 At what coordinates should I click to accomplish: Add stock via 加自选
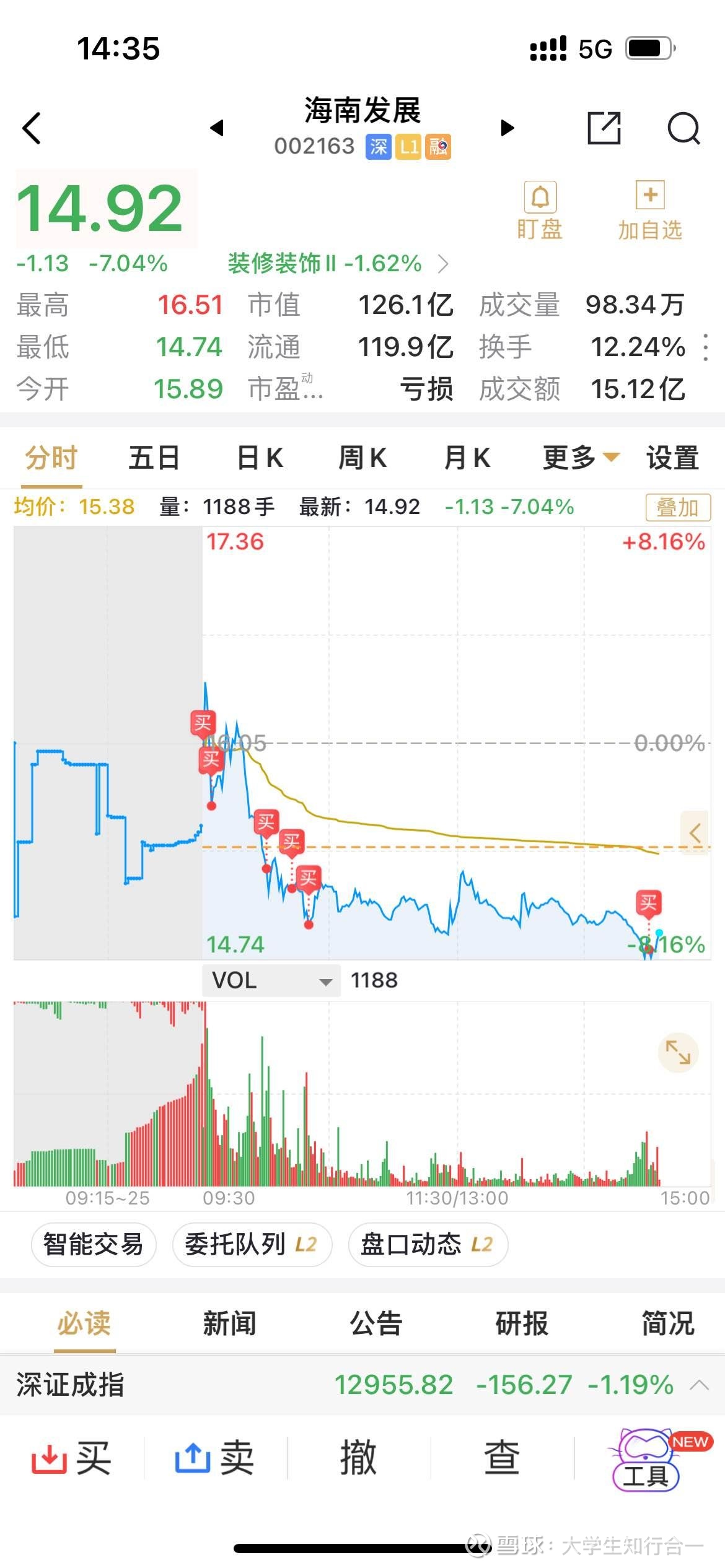649,211
